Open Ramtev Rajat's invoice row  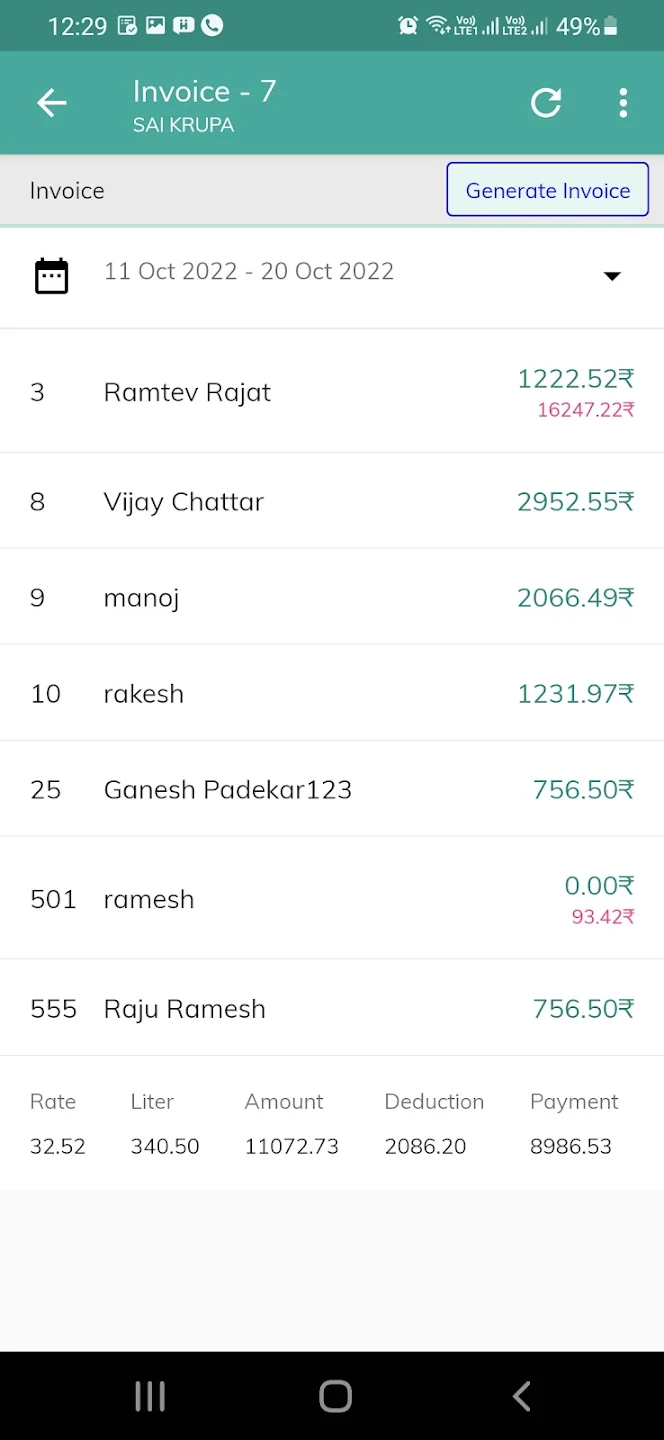pyautogui.click(x=332, y=392)
